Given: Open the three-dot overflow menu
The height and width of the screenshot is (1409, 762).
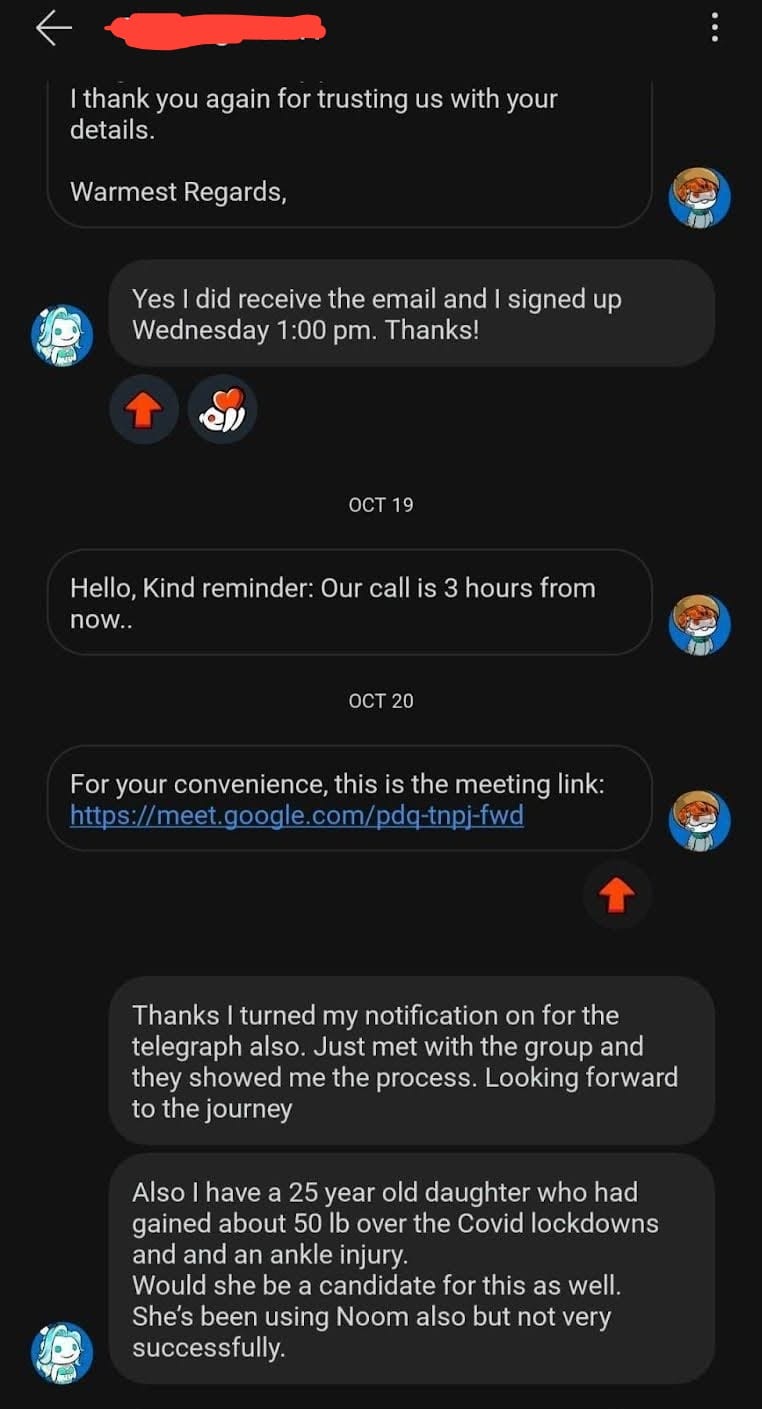Looking at the screenshot, I should tap(714, 28).
